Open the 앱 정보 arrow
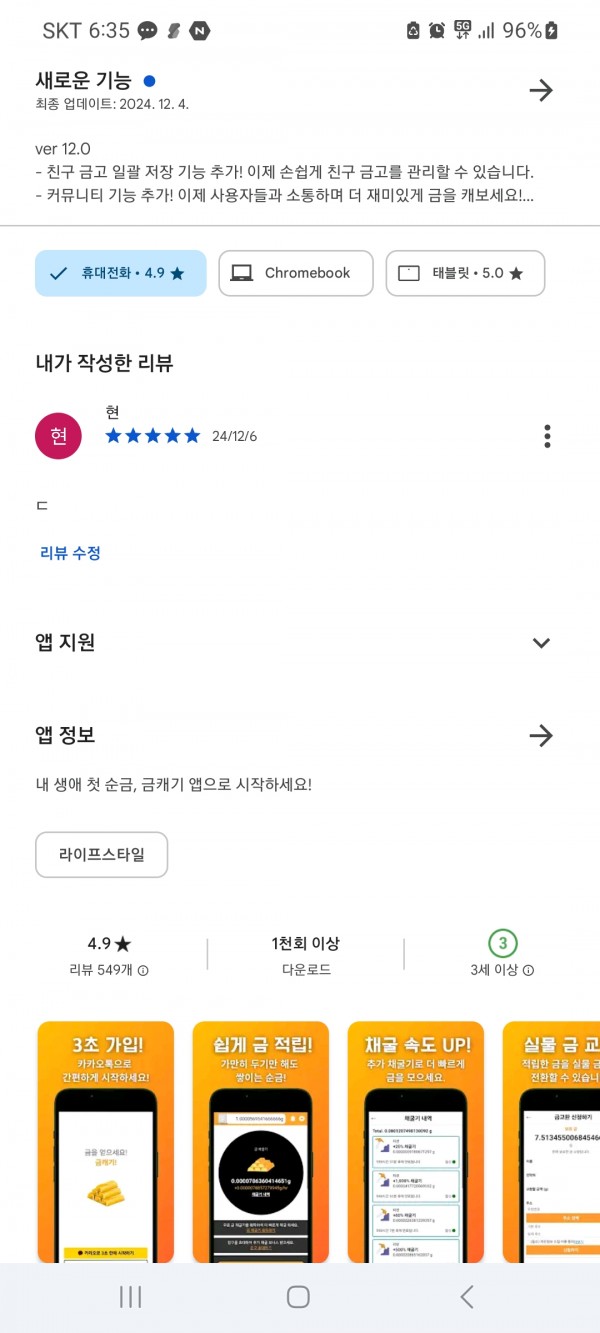Screen dimensions: 600x1333 (x=541, y=736)
